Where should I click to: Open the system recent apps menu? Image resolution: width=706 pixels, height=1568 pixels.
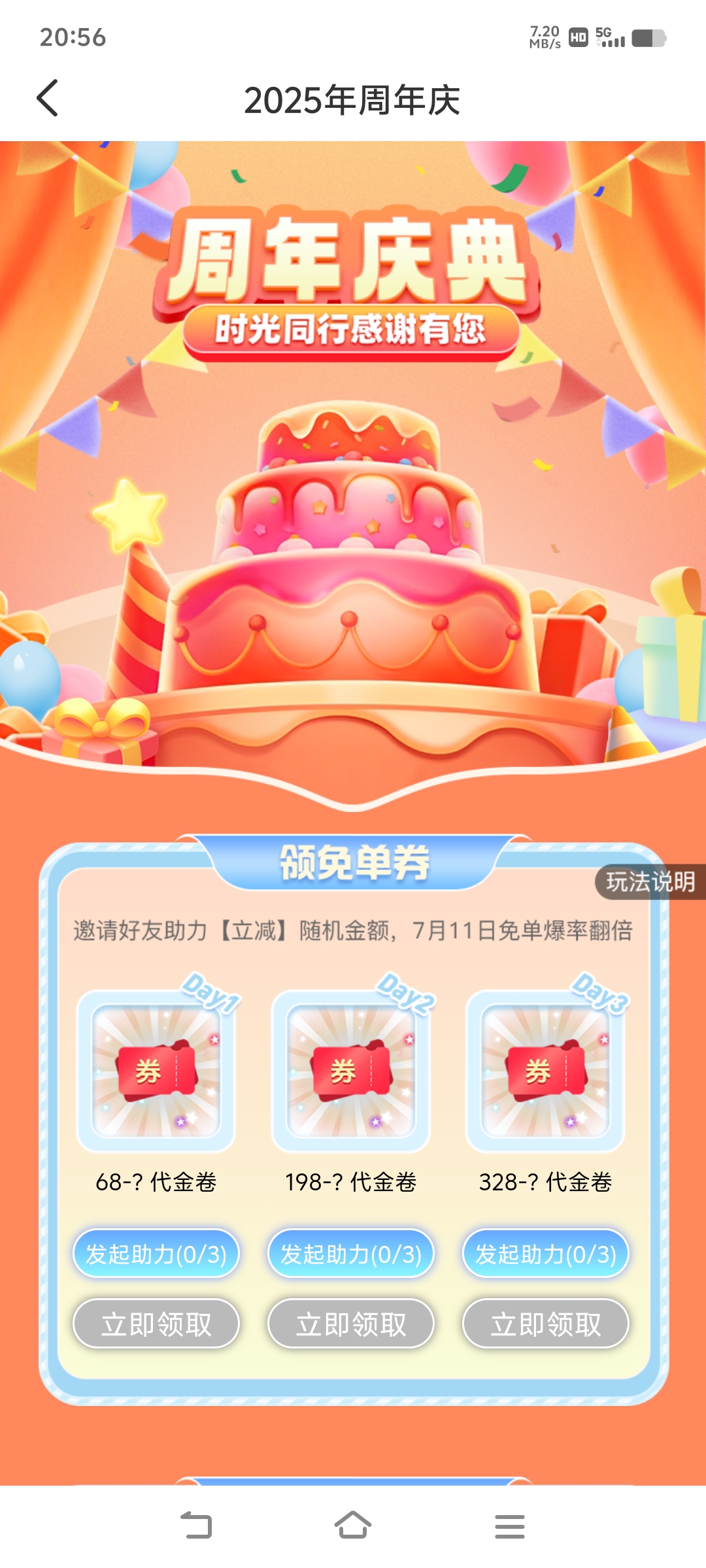pyautogui.click(x=509, y=1526)
